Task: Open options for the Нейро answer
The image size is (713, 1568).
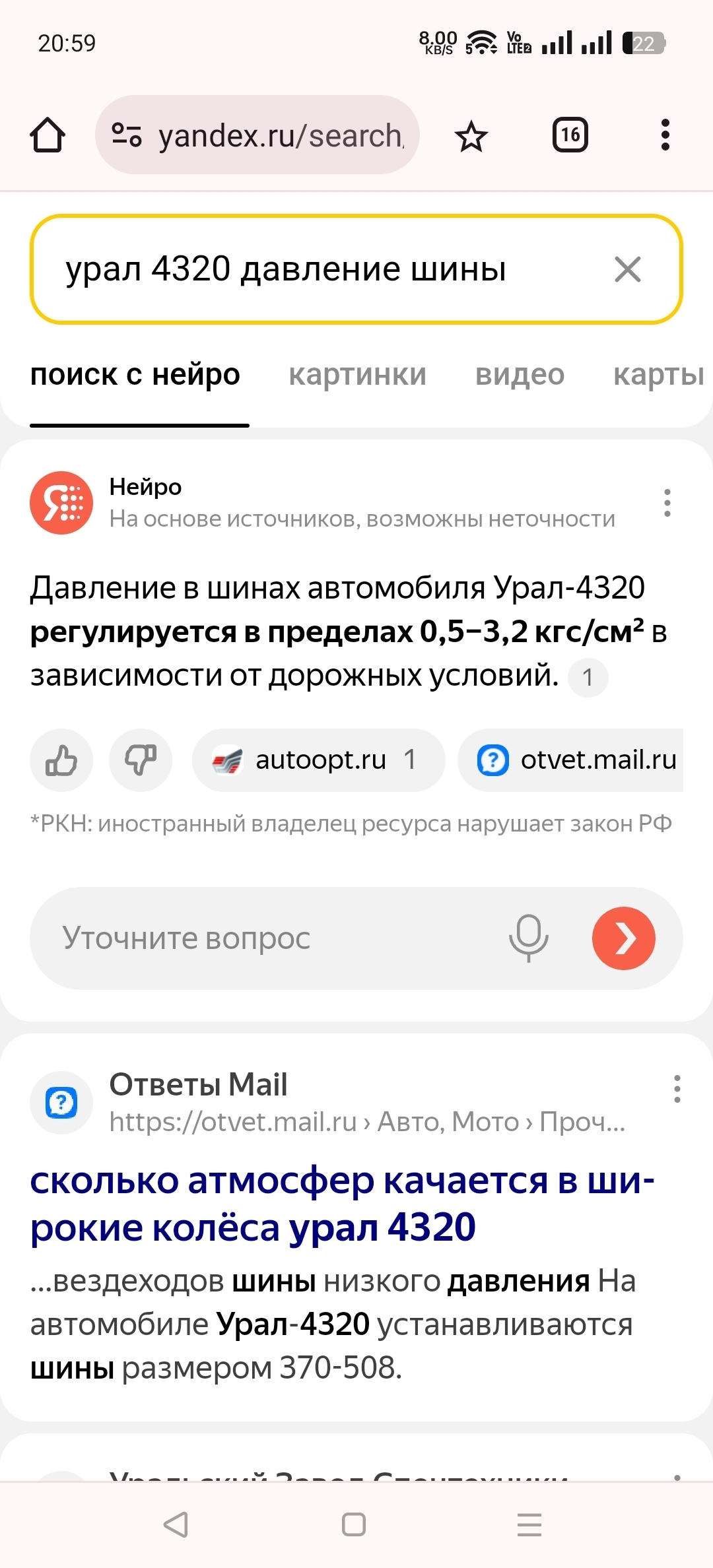Action: click(x=667, y=503)
